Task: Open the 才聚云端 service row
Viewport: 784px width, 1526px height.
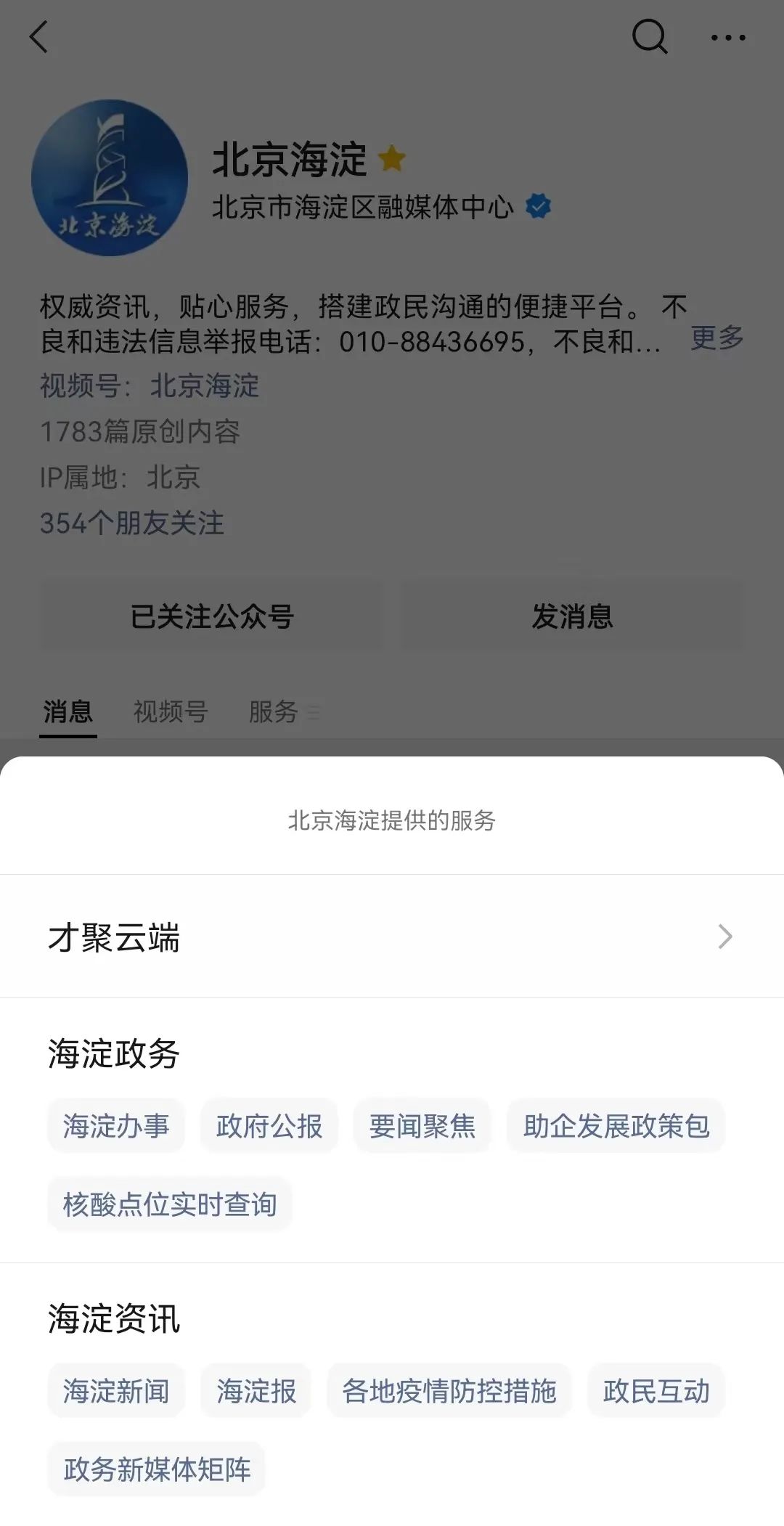Action: pos(392,937)
